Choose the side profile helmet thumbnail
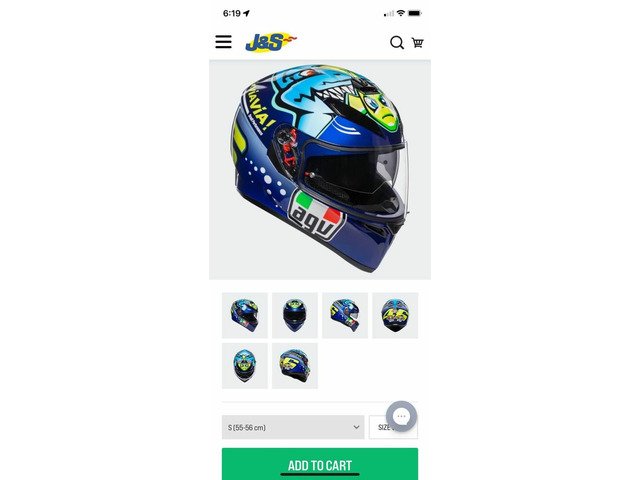 (x=345, y=315)
